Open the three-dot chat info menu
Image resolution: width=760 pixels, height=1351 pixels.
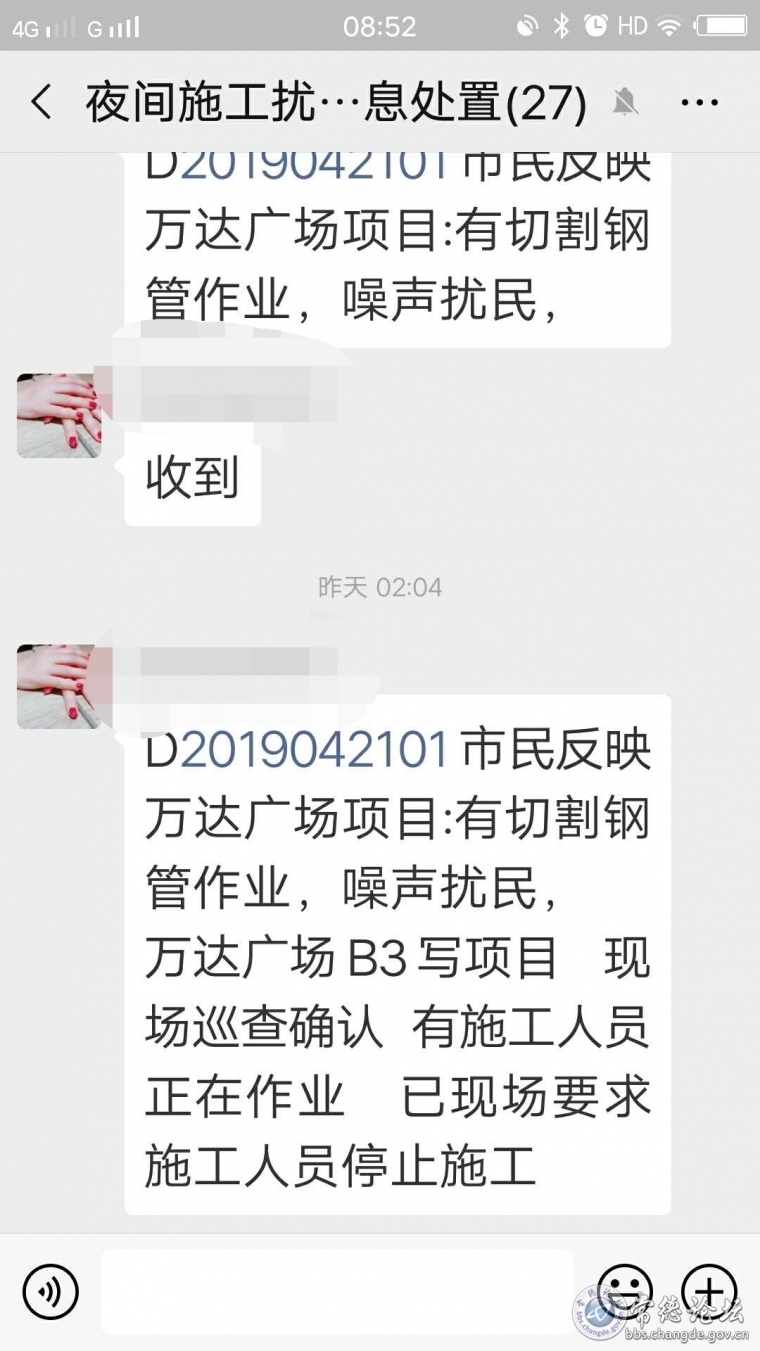tap(699, 102)
